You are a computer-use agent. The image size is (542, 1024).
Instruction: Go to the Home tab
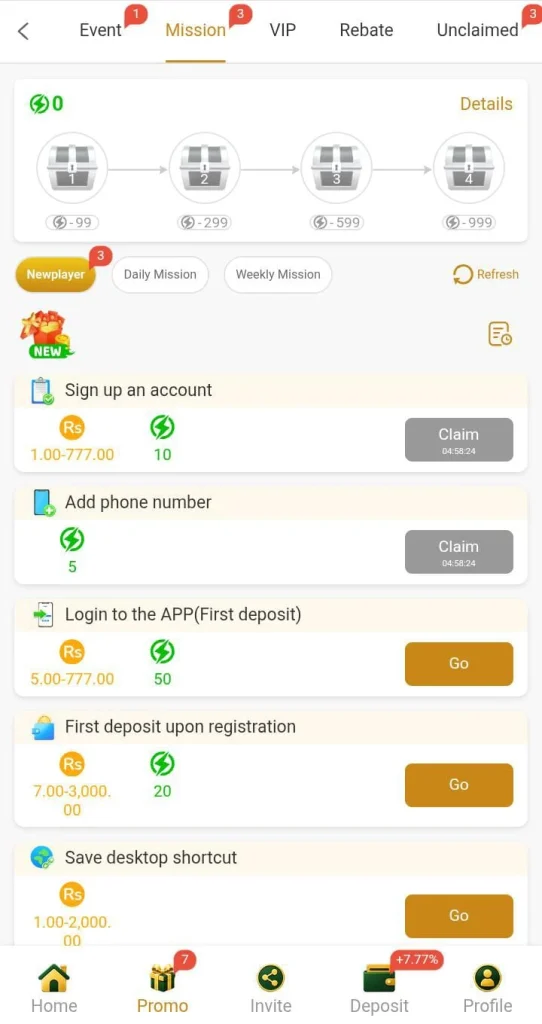pos(54,989)
